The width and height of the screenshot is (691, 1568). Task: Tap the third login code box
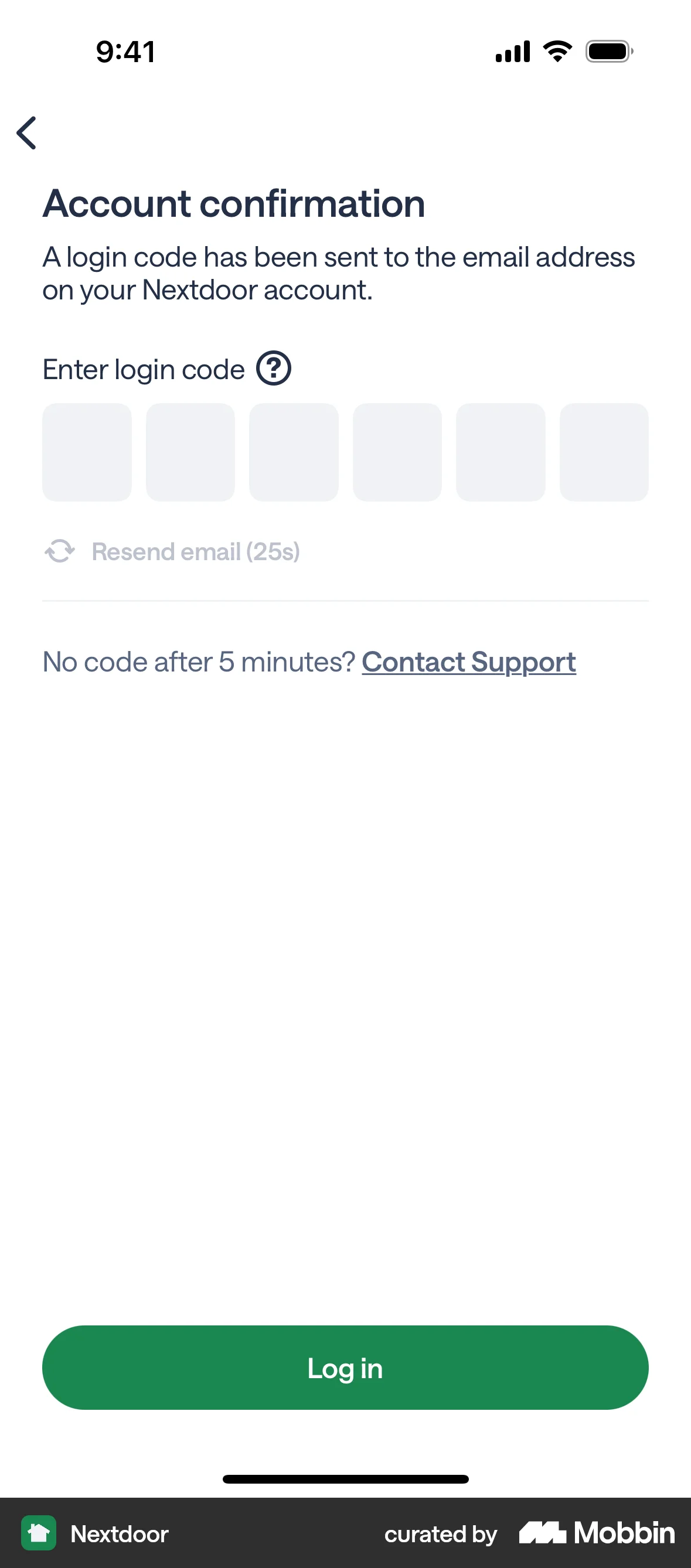coord(294,452)
